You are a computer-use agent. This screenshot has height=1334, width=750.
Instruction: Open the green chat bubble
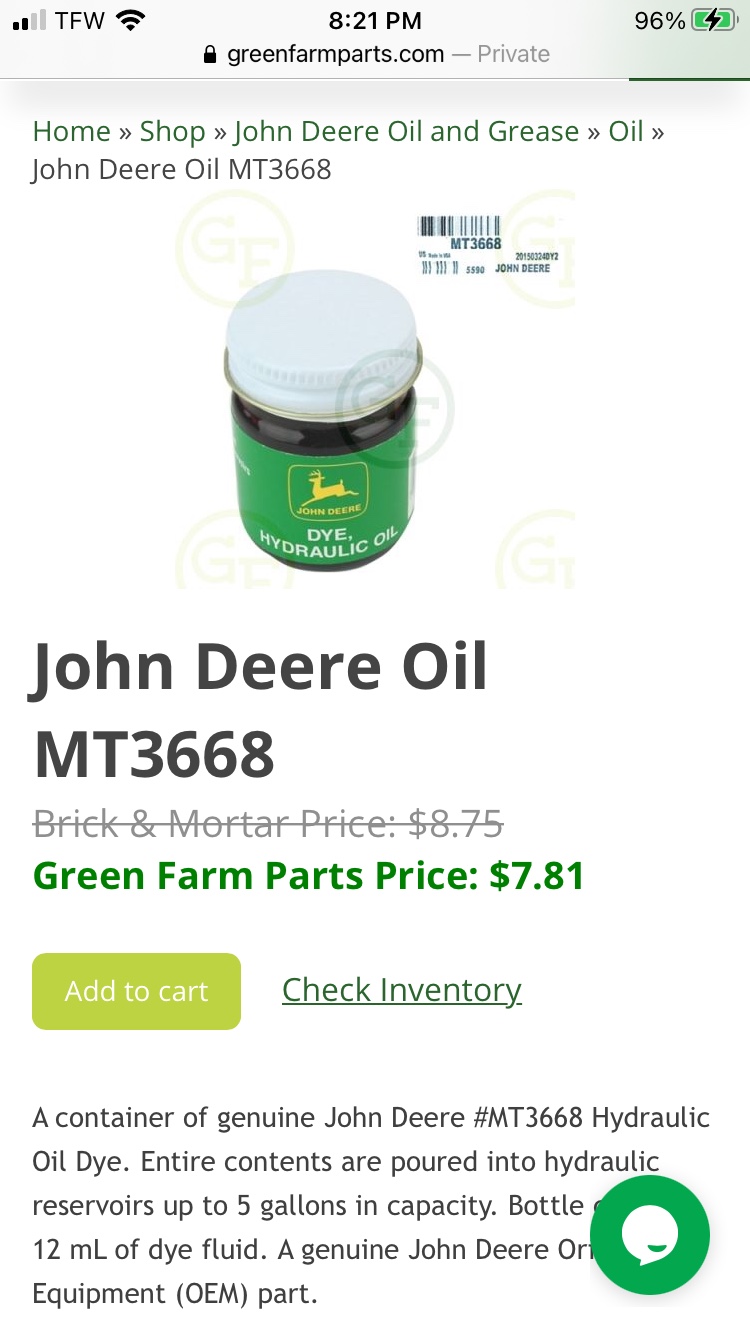(x=650, y=1235)
